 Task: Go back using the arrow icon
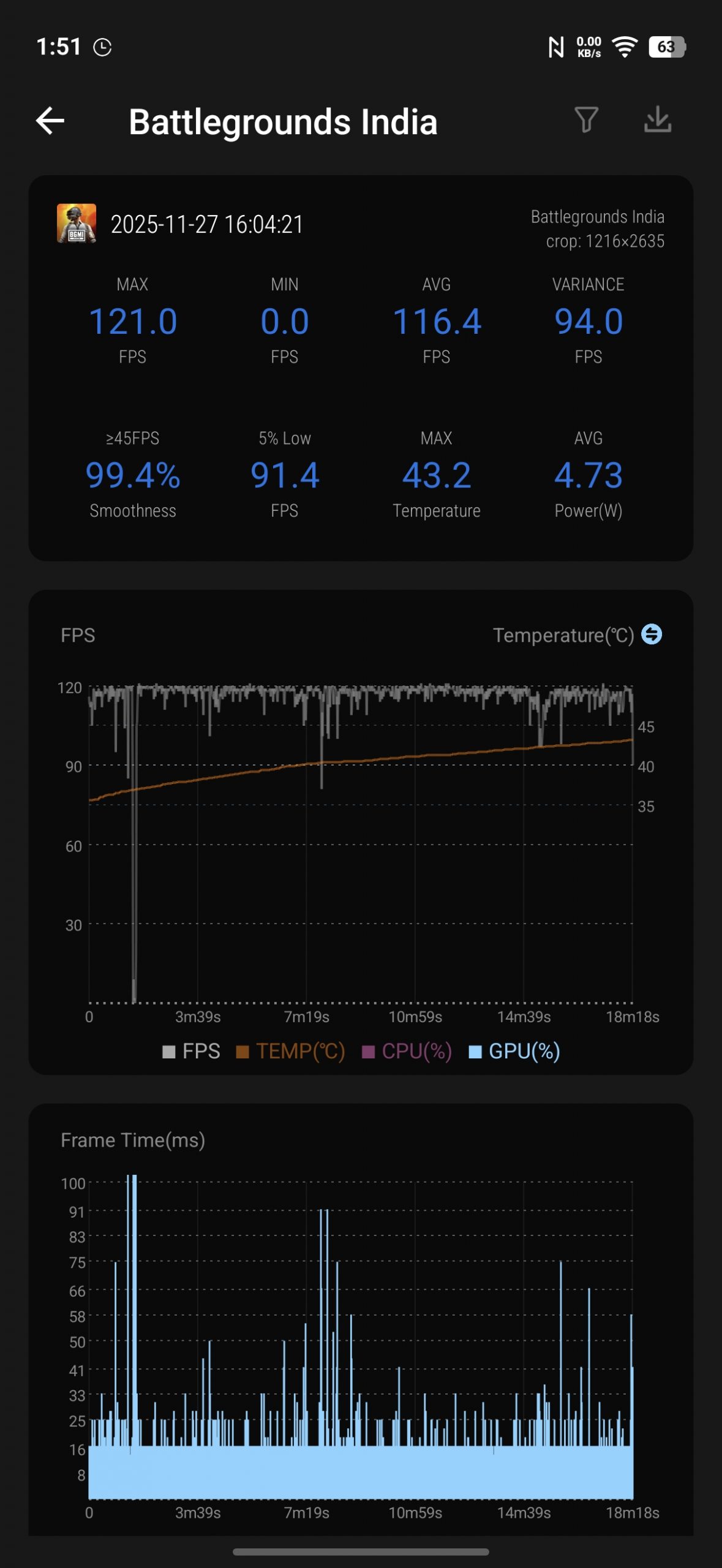coord(50,121)
